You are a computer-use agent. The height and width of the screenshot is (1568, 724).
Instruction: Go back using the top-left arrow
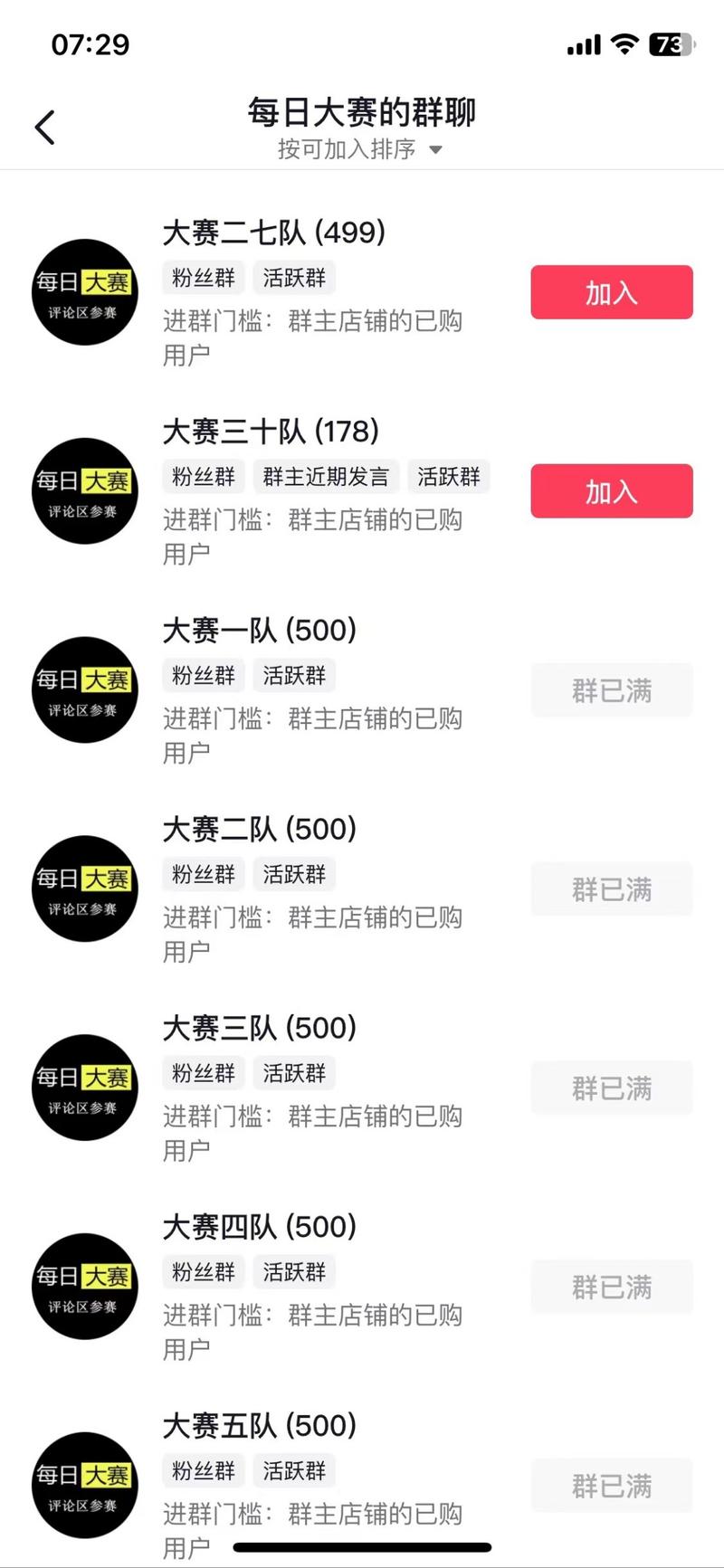(x=45, y=128)
